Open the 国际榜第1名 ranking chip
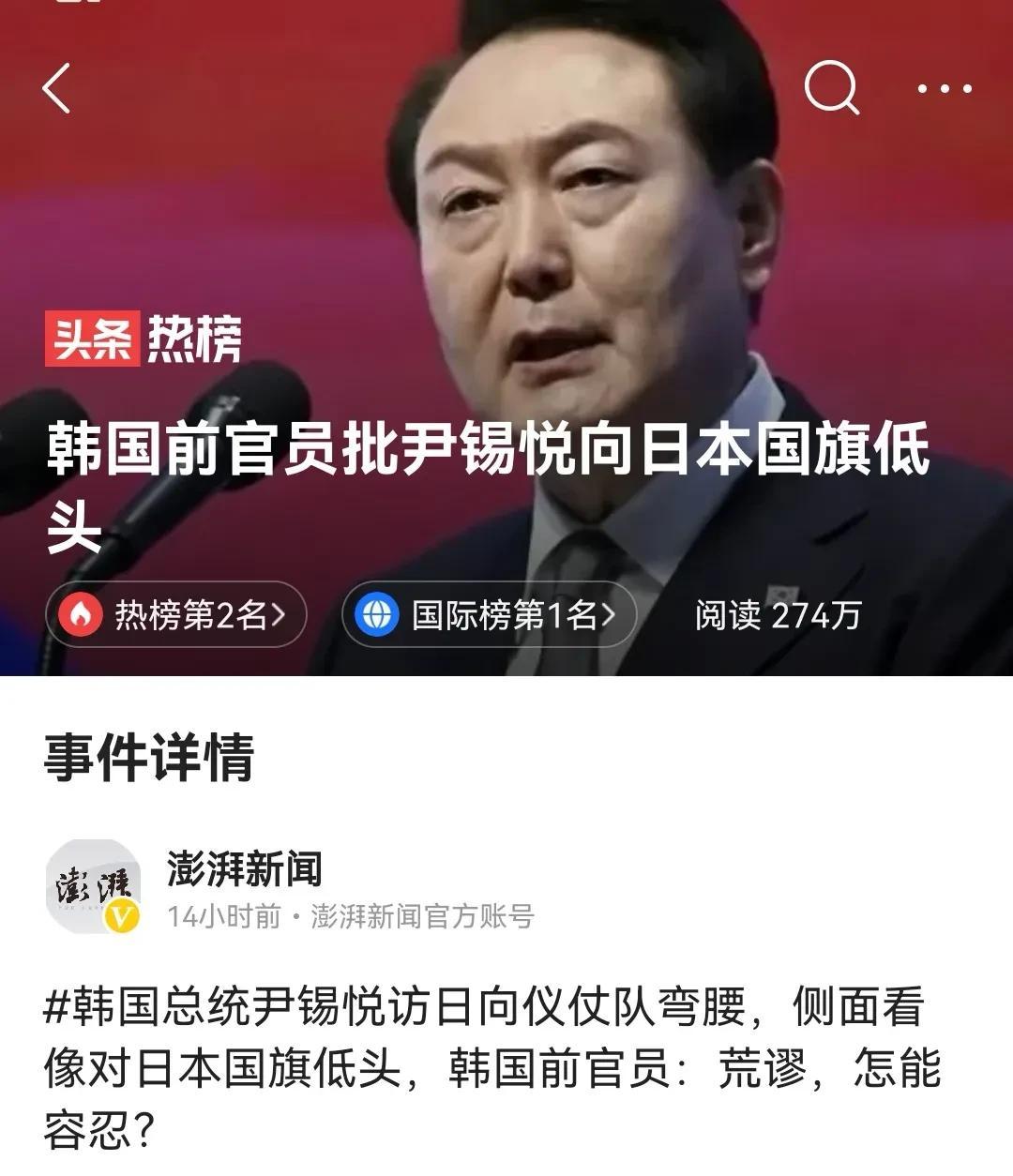Viewport: 1013px width, 1176px height. coord(489,615)
